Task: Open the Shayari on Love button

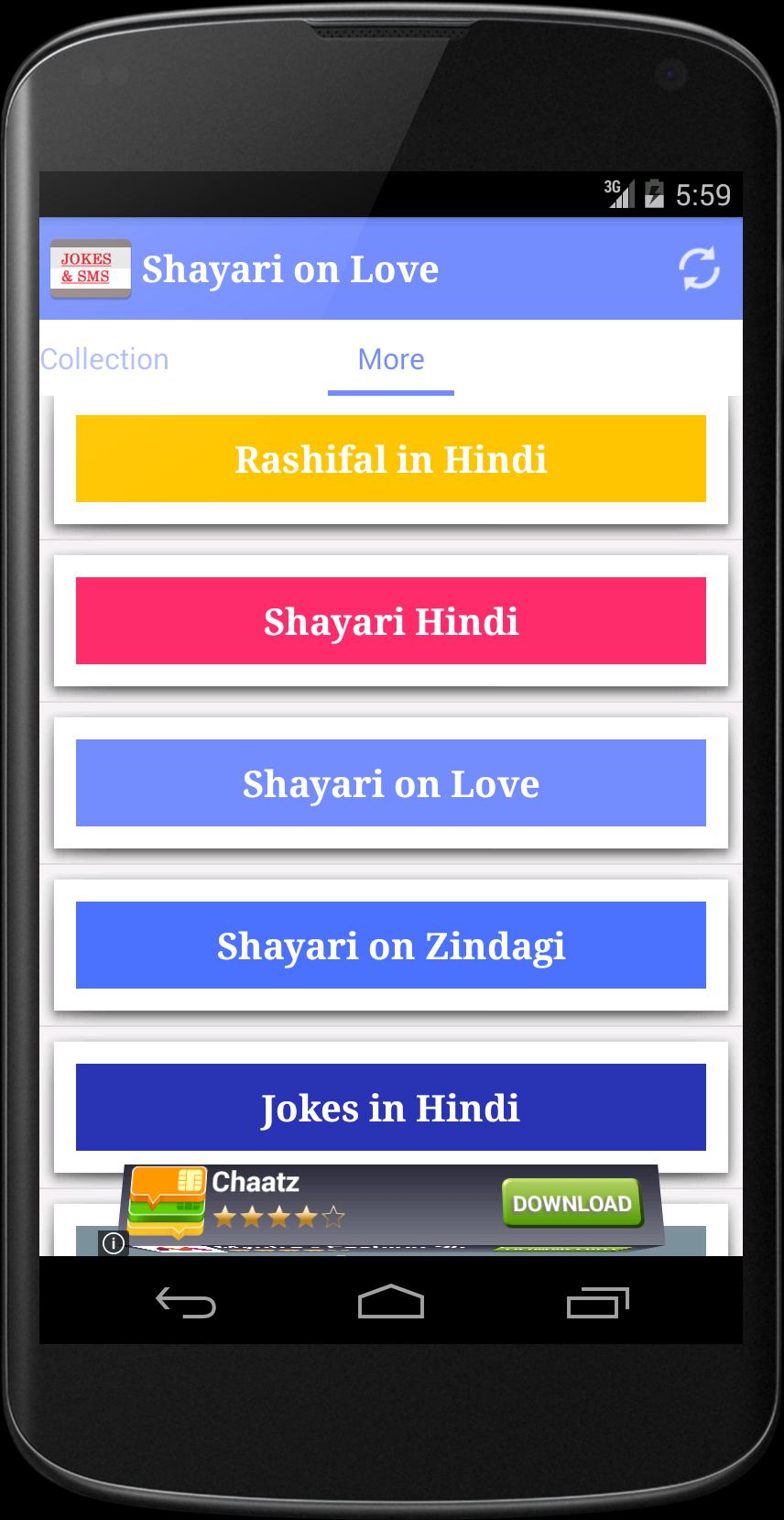Action: (x=391, y=783)
